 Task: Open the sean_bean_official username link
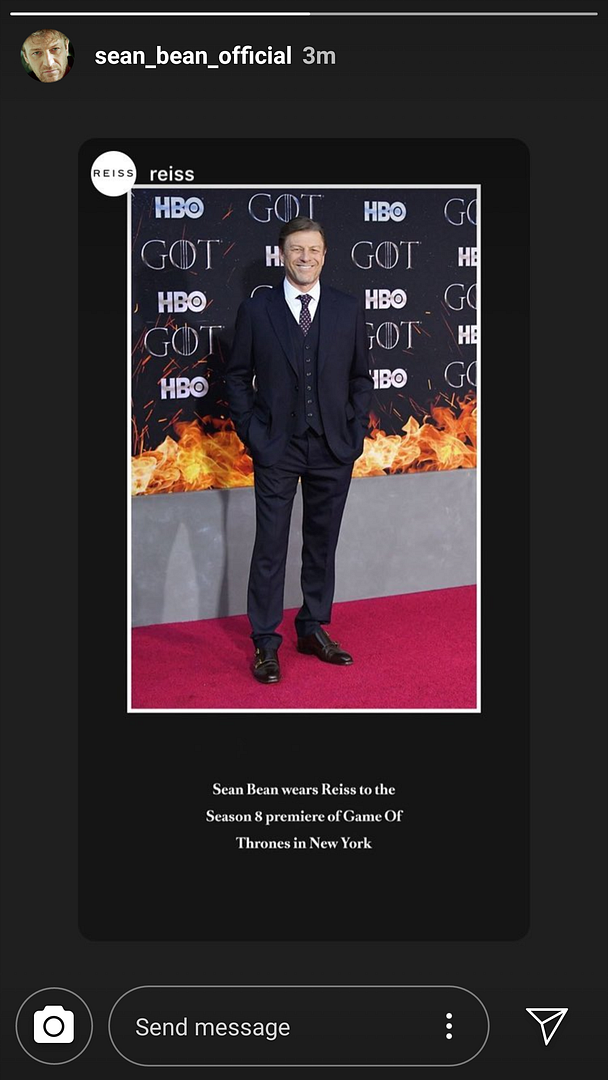tap(193, 56)
